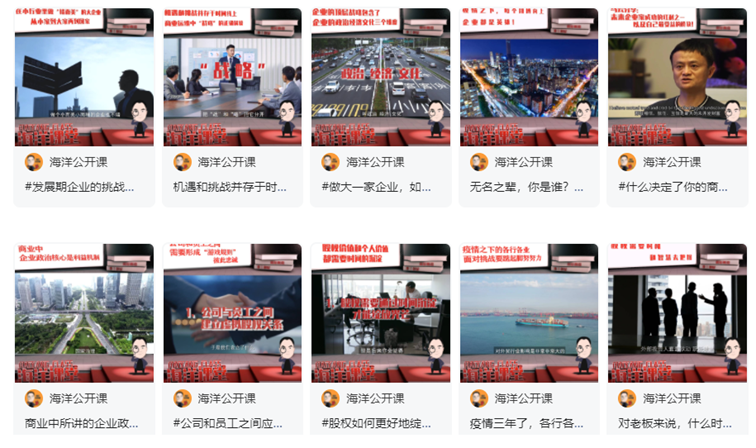The height and width of the screenshot is (448, 756).
Task: Play the video '商业中所讲的企业政'
Action: click(84, 313)
